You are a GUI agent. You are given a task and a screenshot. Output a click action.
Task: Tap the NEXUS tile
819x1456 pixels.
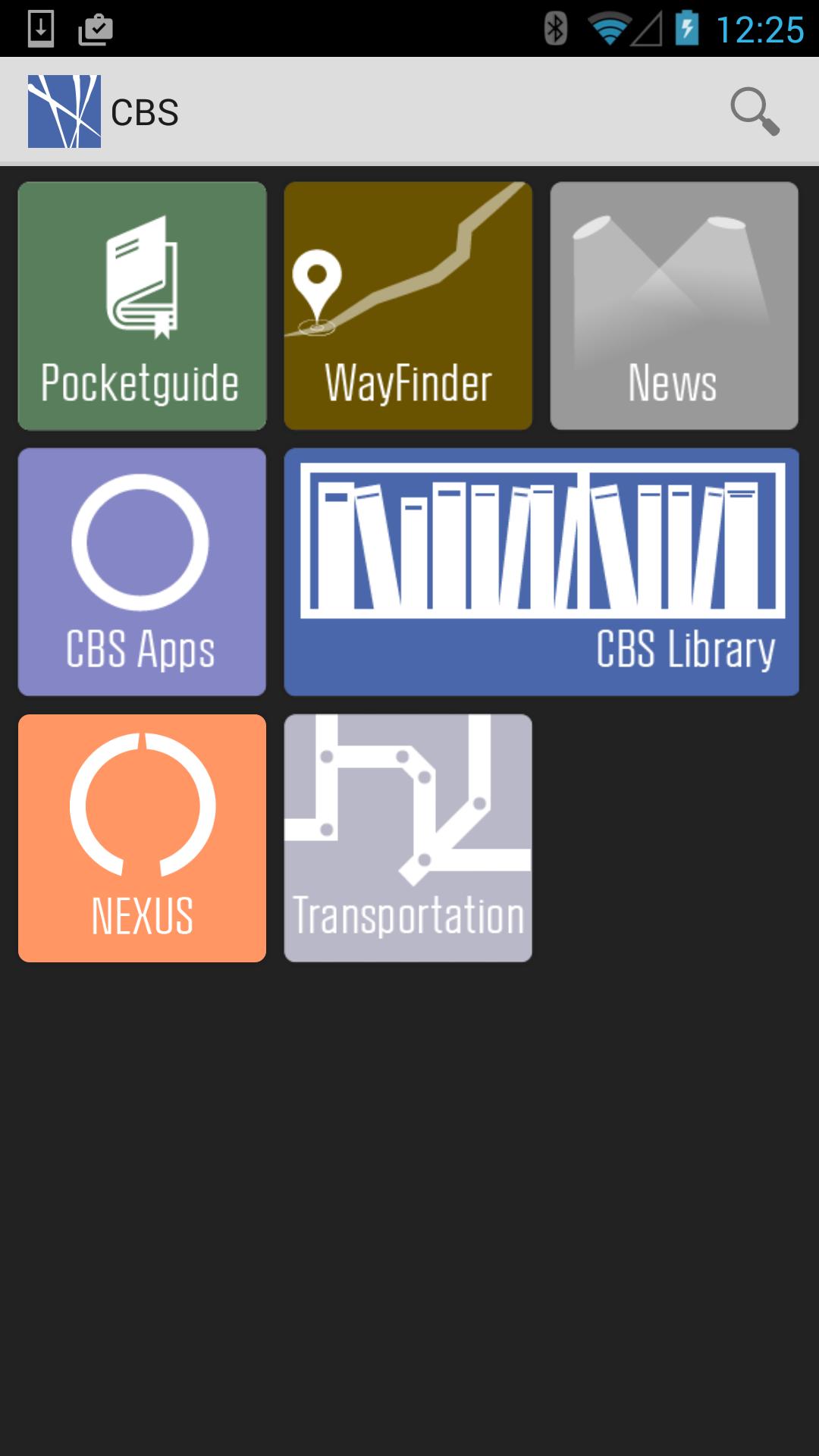pos(143,838)
